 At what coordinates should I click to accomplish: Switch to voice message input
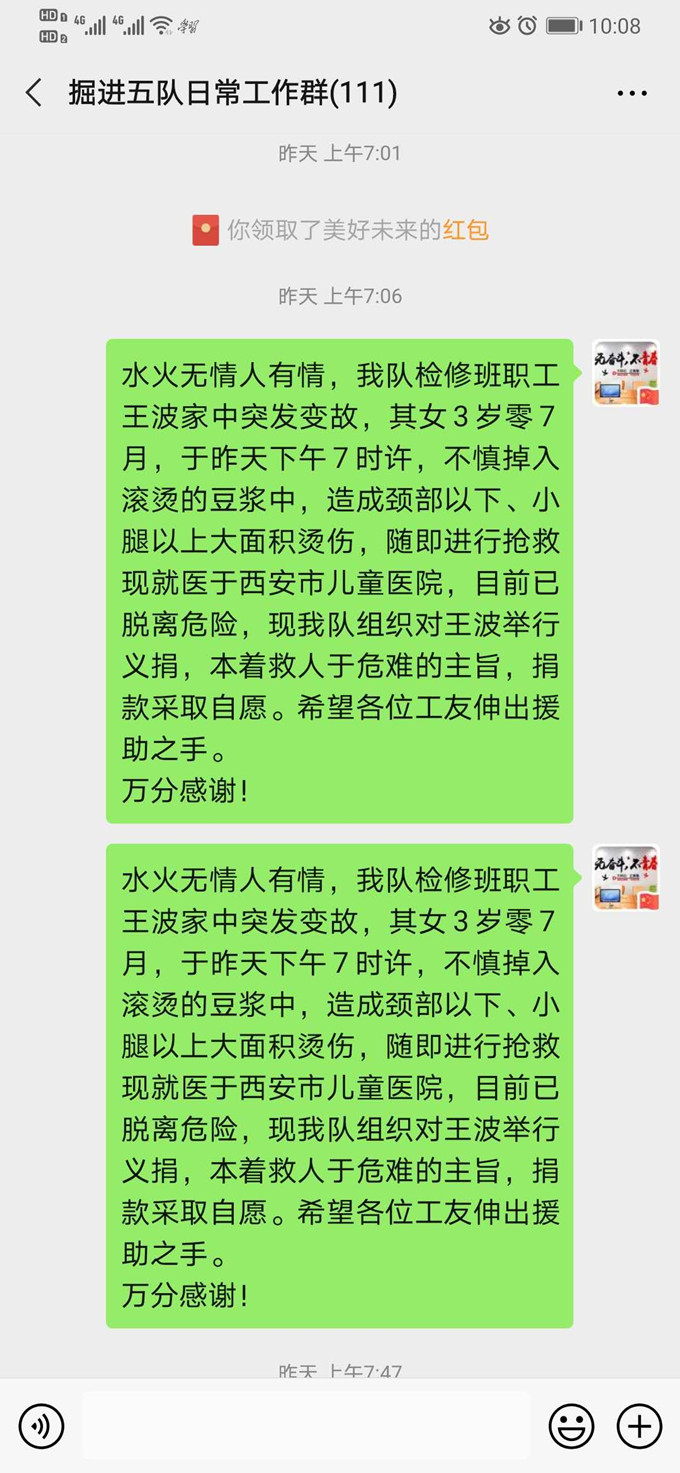41,1426
